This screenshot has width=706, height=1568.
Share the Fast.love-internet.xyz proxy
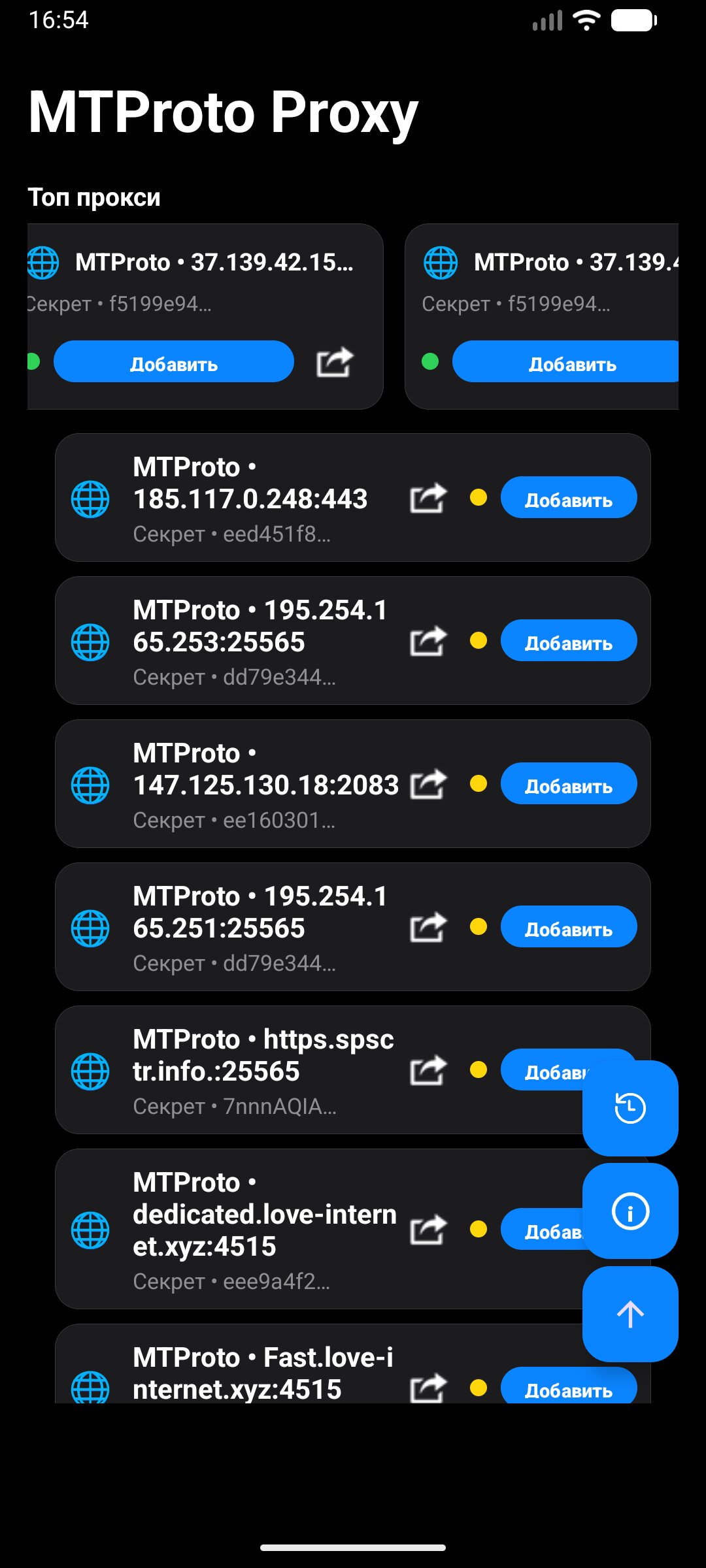(428, 1388)
